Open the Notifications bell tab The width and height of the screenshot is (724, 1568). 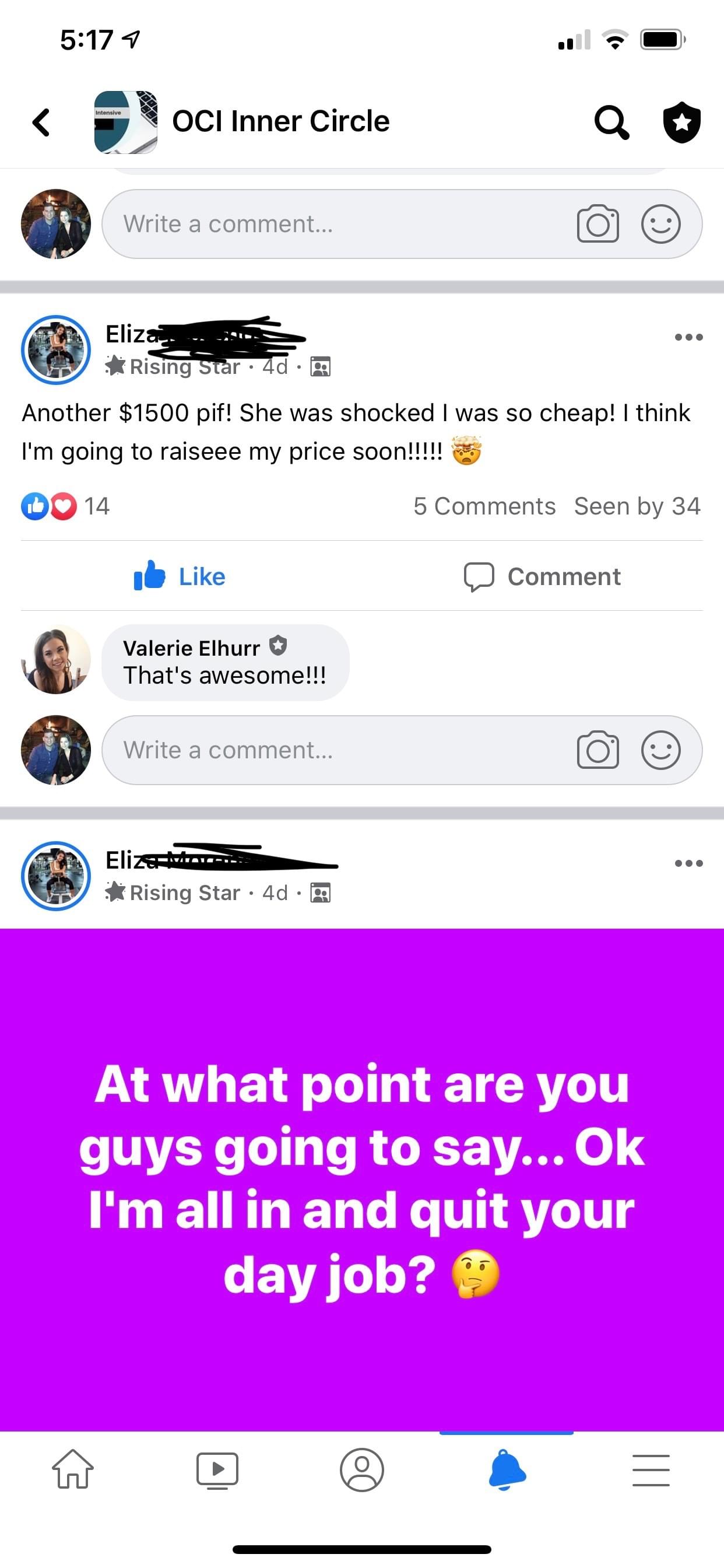click(507, 1469)
